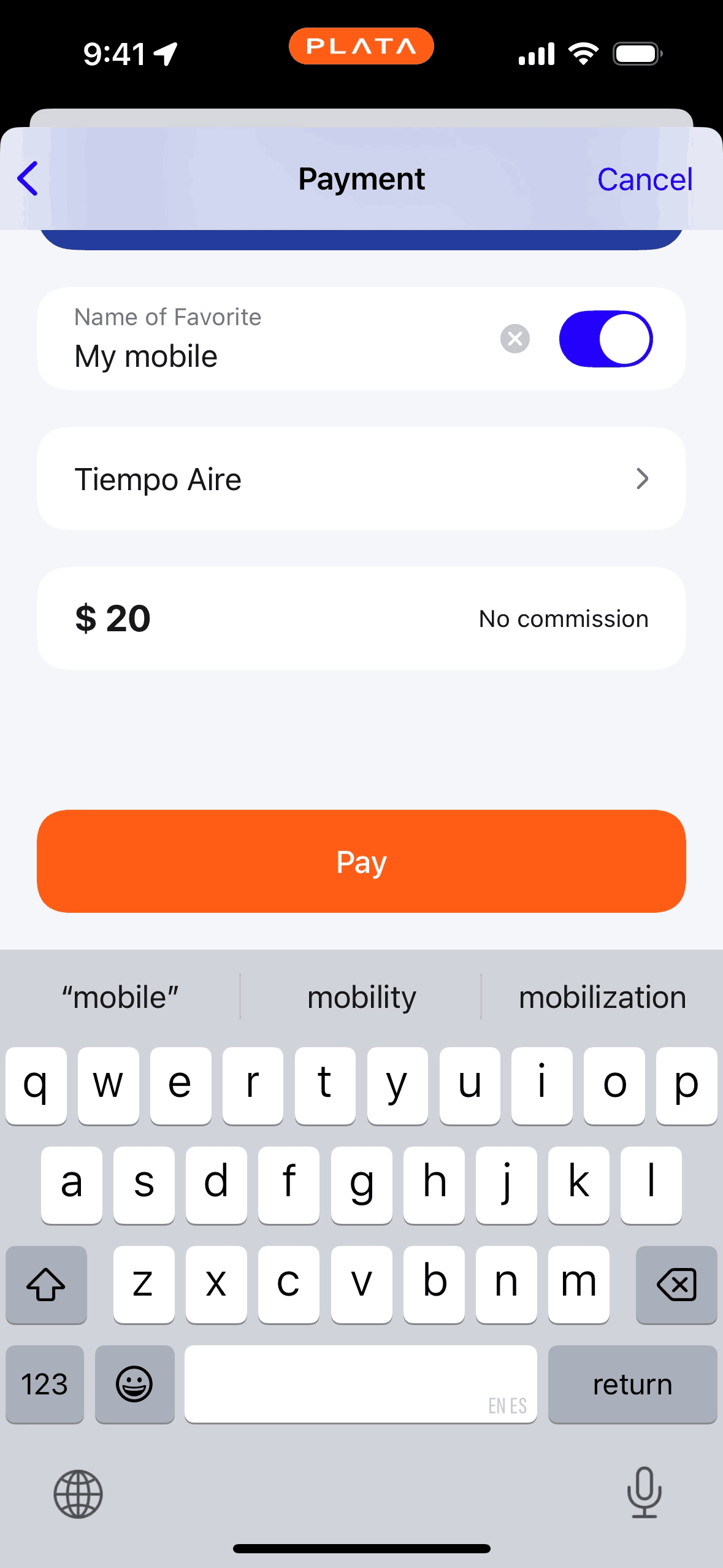Screen dimensions: 723x1568
Task: Choose the "mobility" keyboard suggestion
Action: tap(361, 997)
